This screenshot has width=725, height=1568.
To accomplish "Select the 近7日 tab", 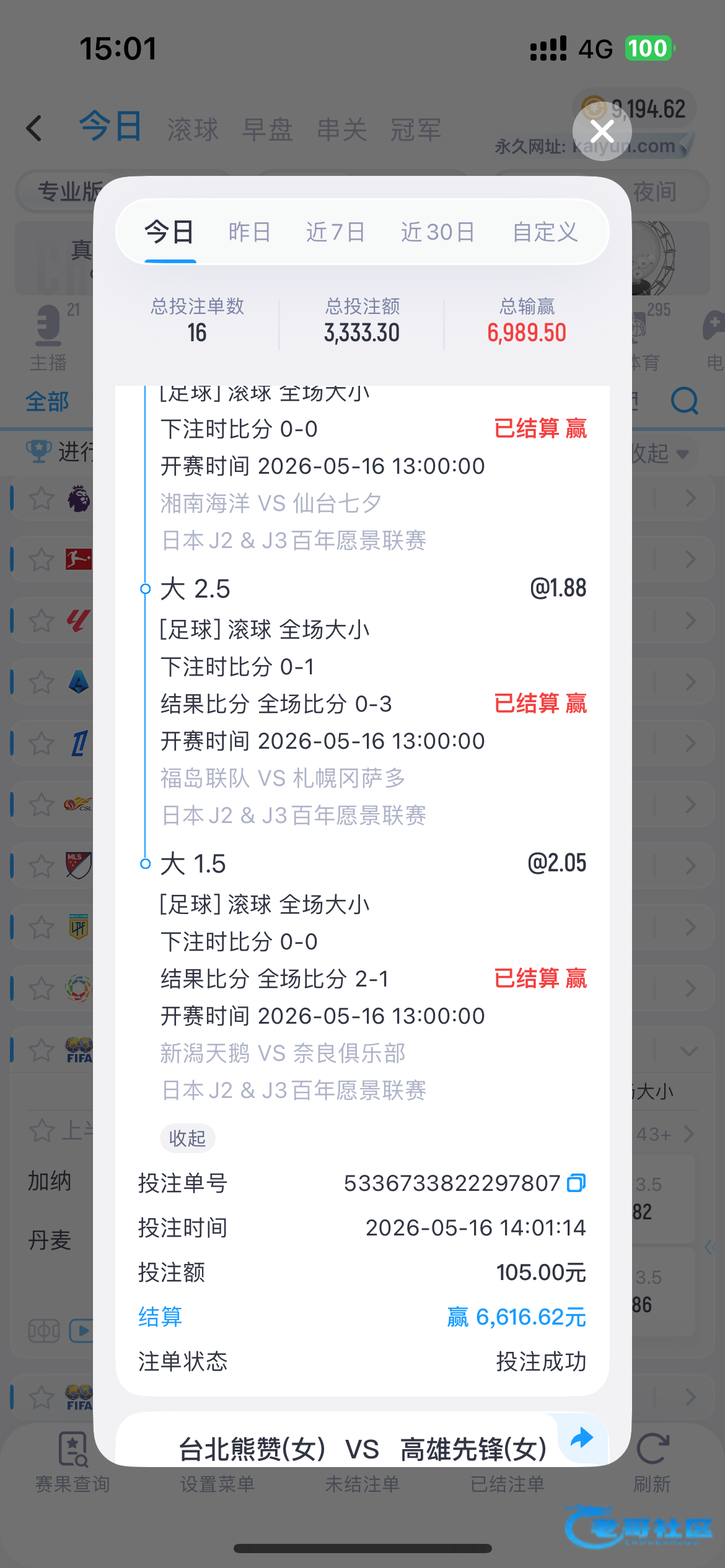I will [x=335, y=232].
